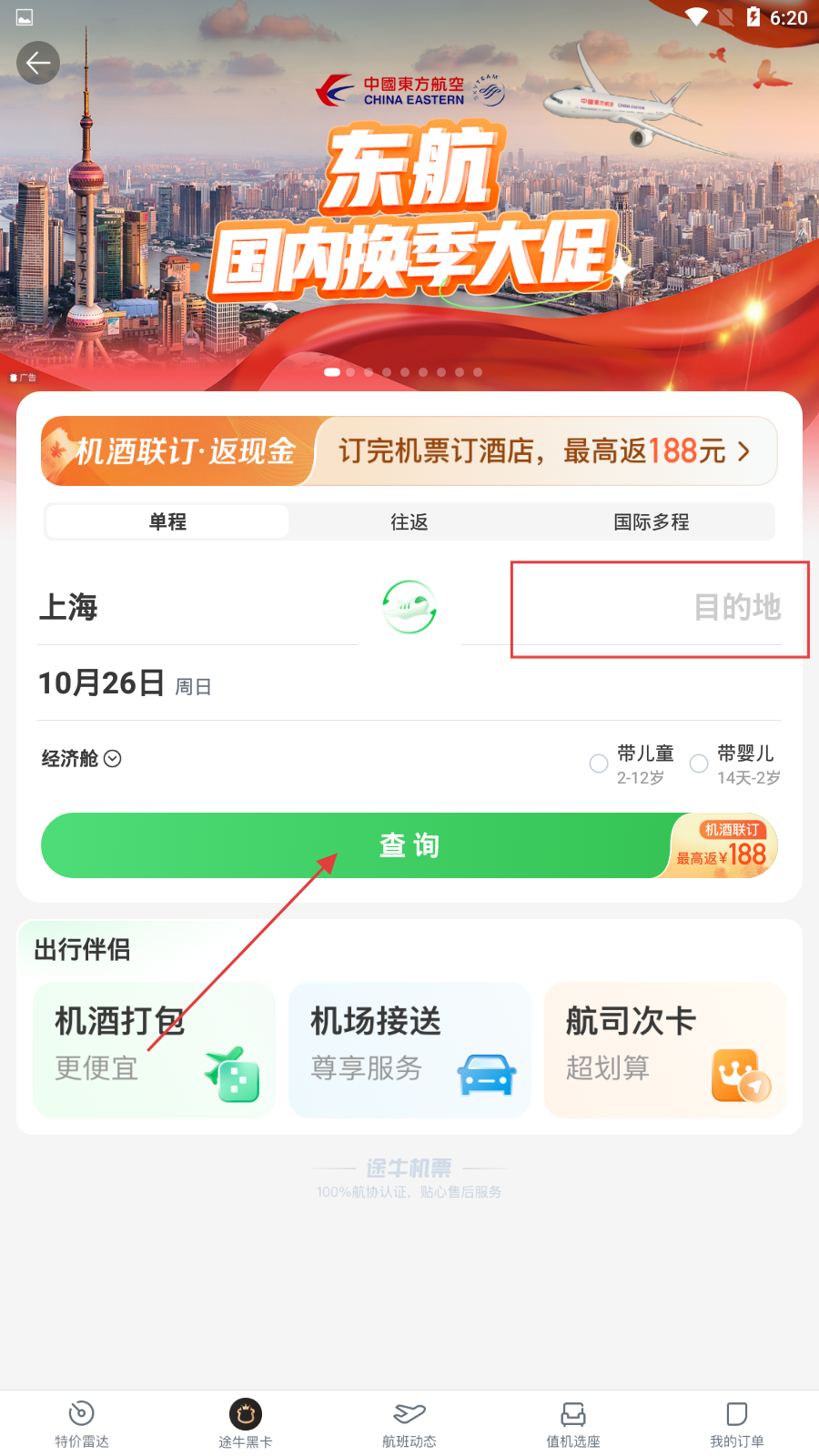Open the 机酒打包 card

154,1049
